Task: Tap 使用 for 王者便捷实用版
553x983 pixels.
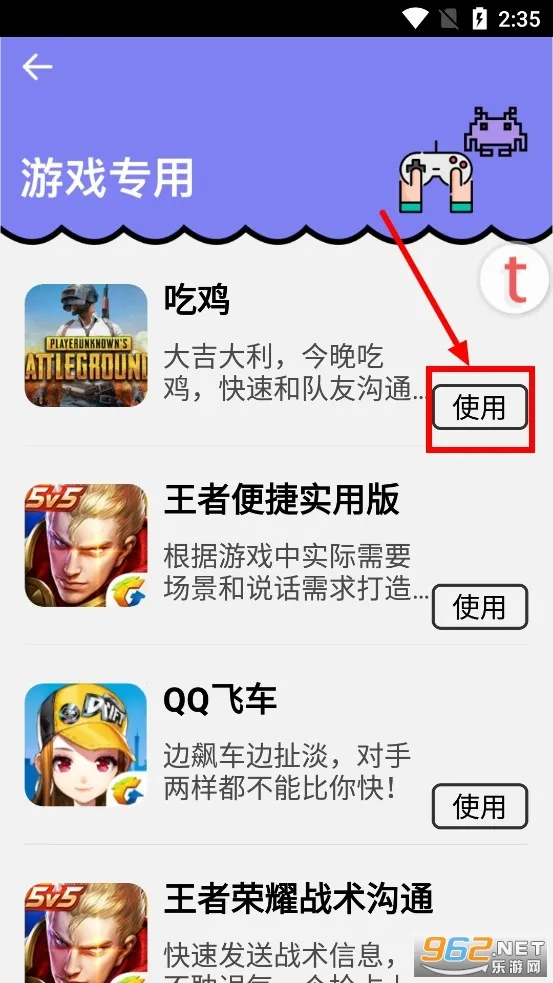Action: [x=480, y=607]
